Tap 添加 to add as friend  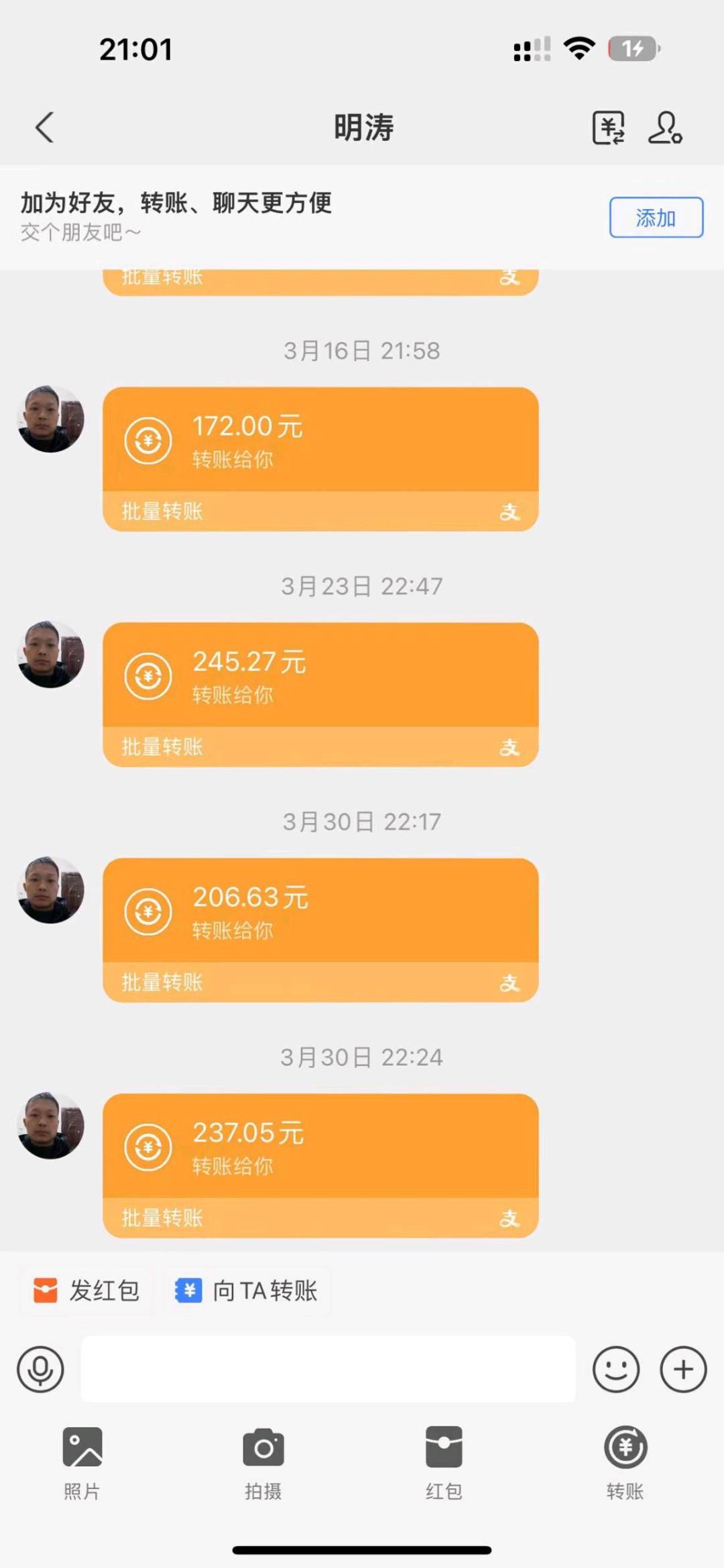pos(656,217)
